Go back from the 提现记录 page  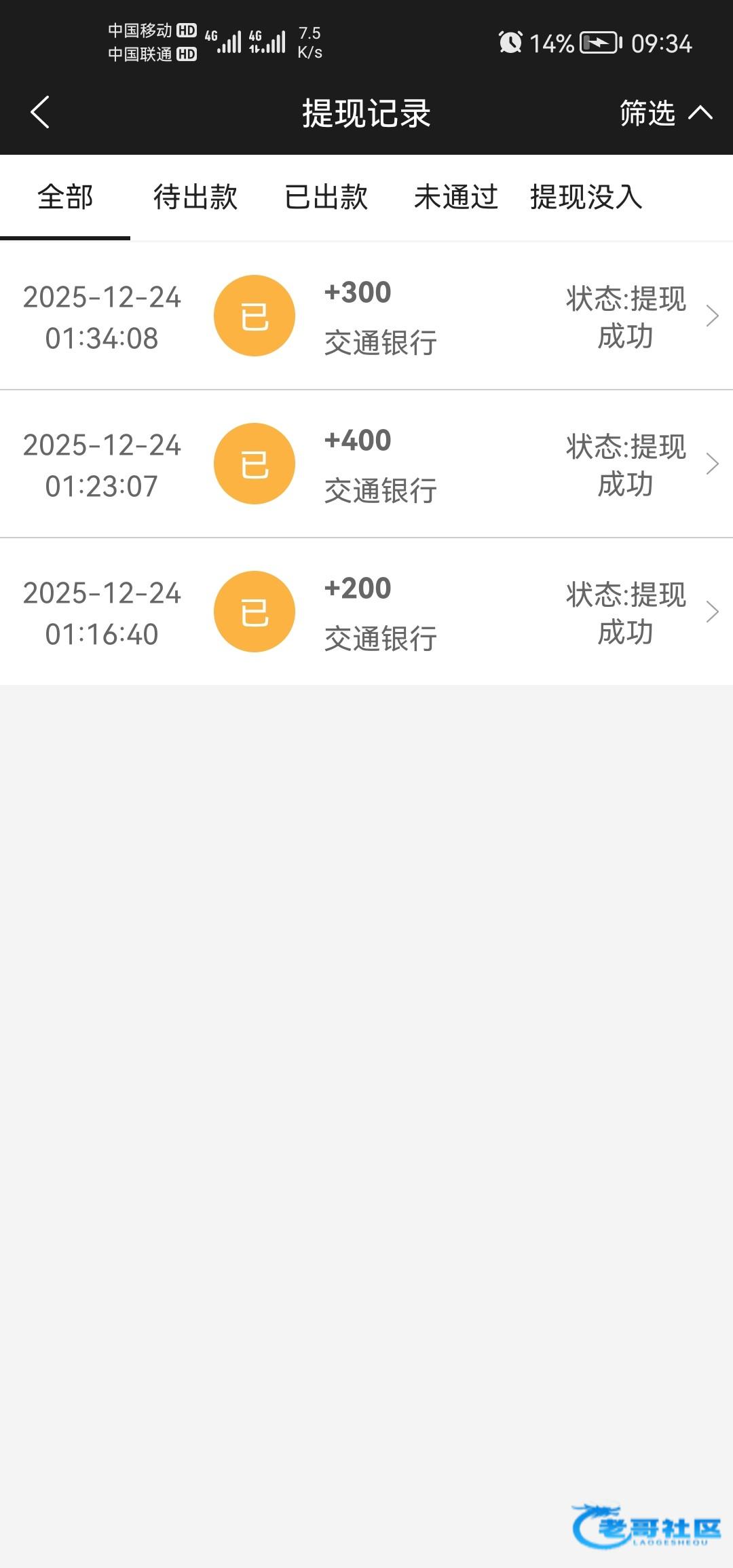pyautogui.click(x=41, y=112)
